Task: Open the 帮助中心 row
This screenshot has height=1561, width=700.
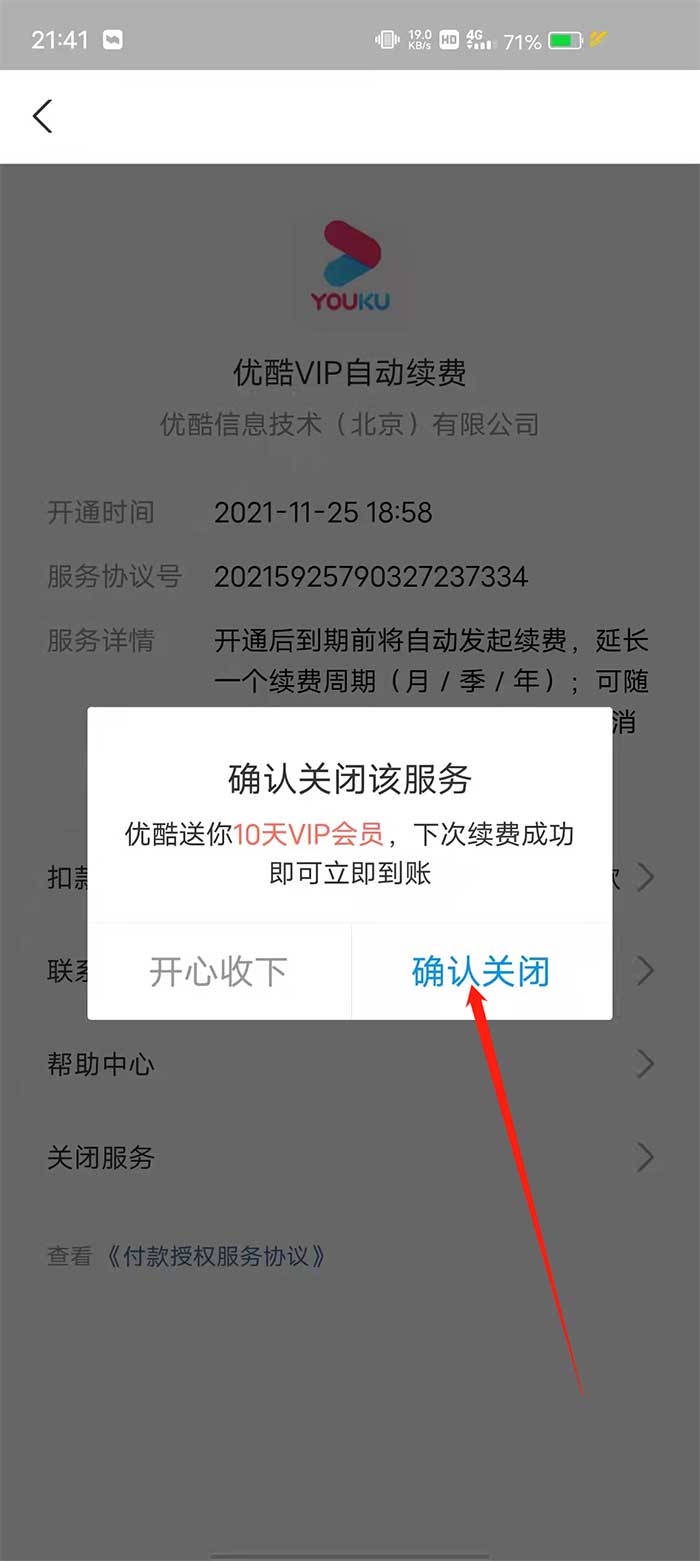Action: (x=350, y=1064)
